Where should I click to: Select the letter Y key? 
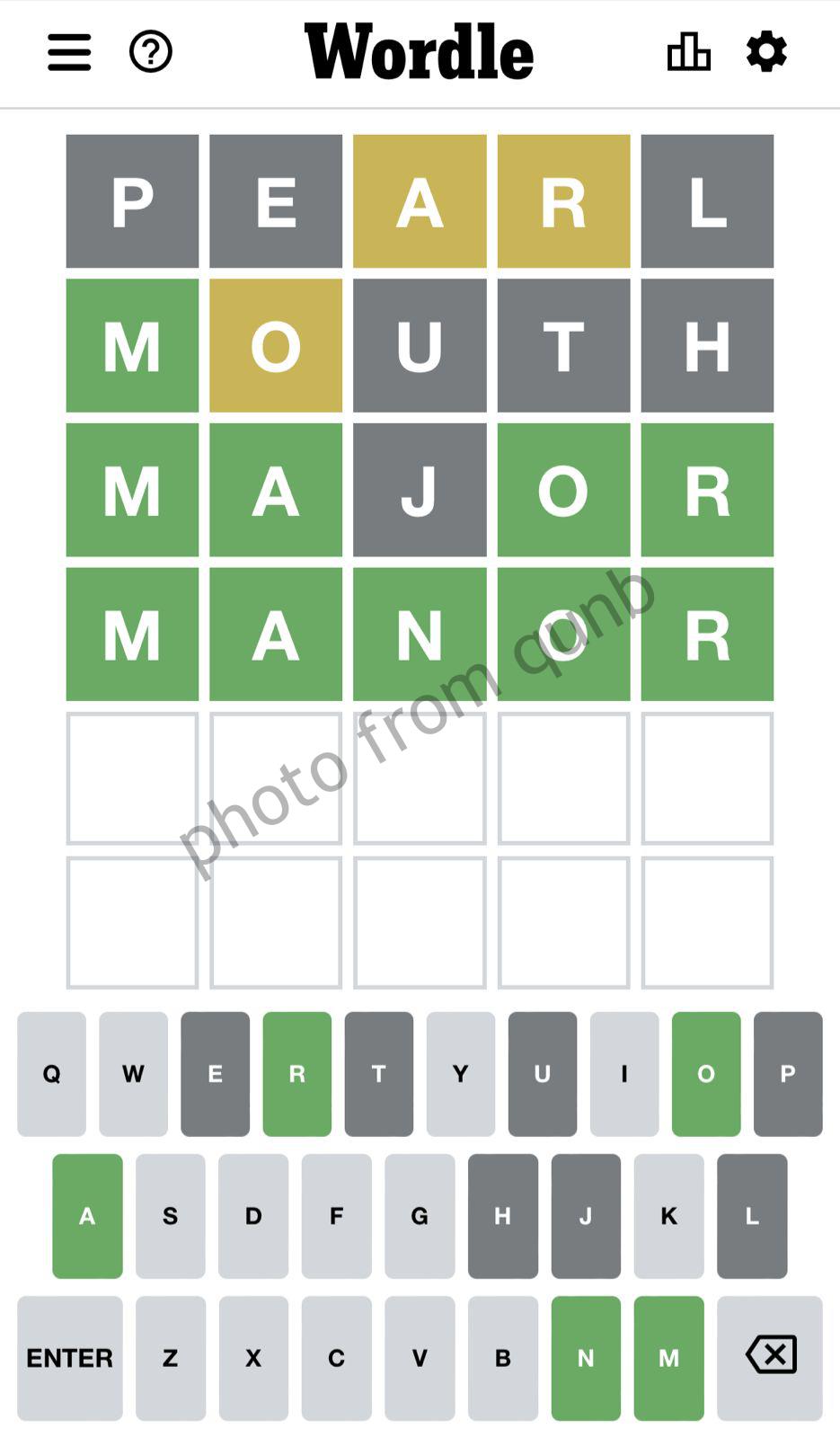click(x=461, y=1074)
